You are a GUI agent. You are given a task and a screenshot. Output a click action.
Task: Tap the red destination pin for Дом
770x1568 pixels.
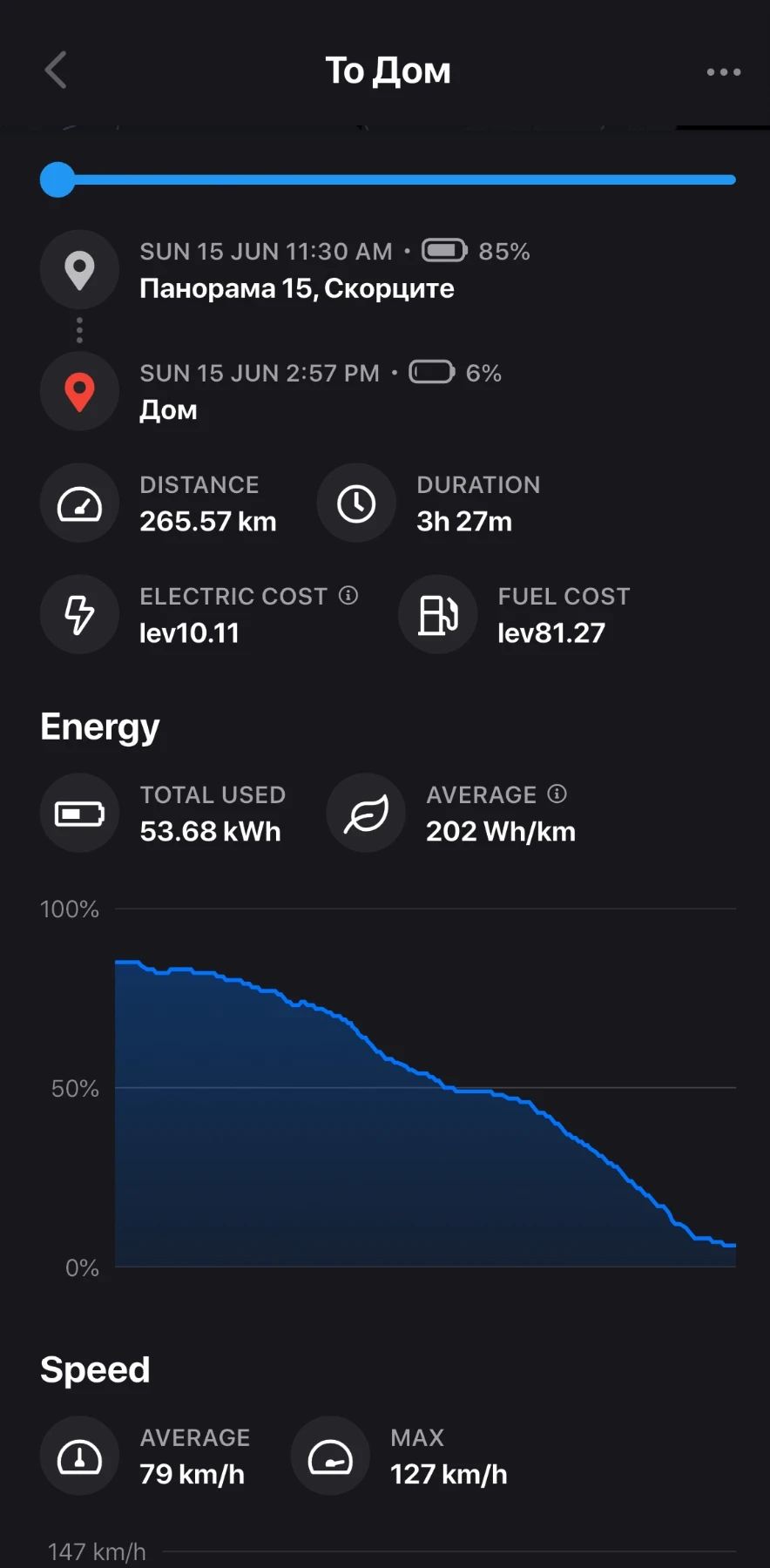[x=79, y=391]
